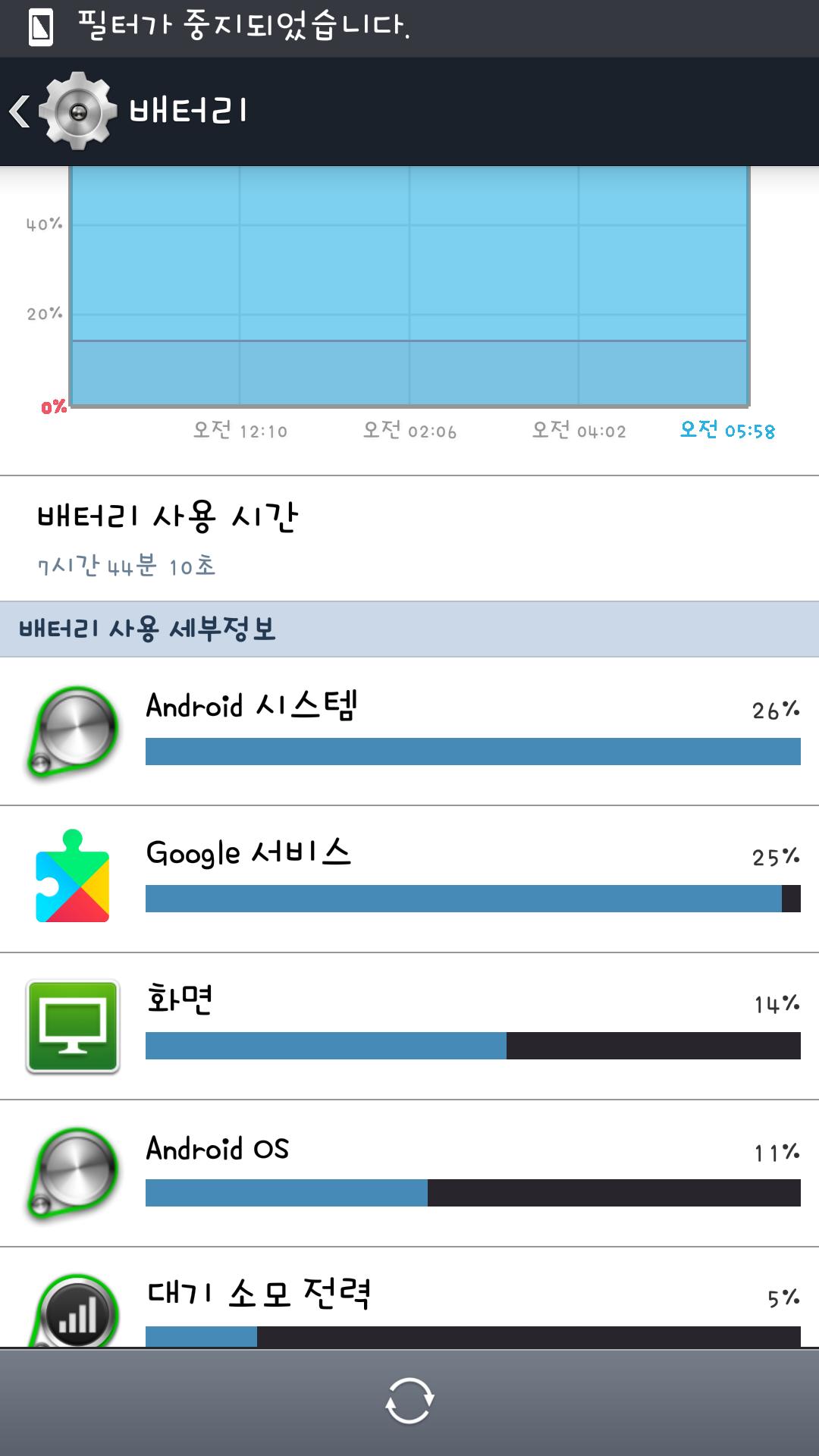The height and width of the screenshot is (1456, 819).
Task: View 화면 battery usage details
Action: (x=409, y=1025)
